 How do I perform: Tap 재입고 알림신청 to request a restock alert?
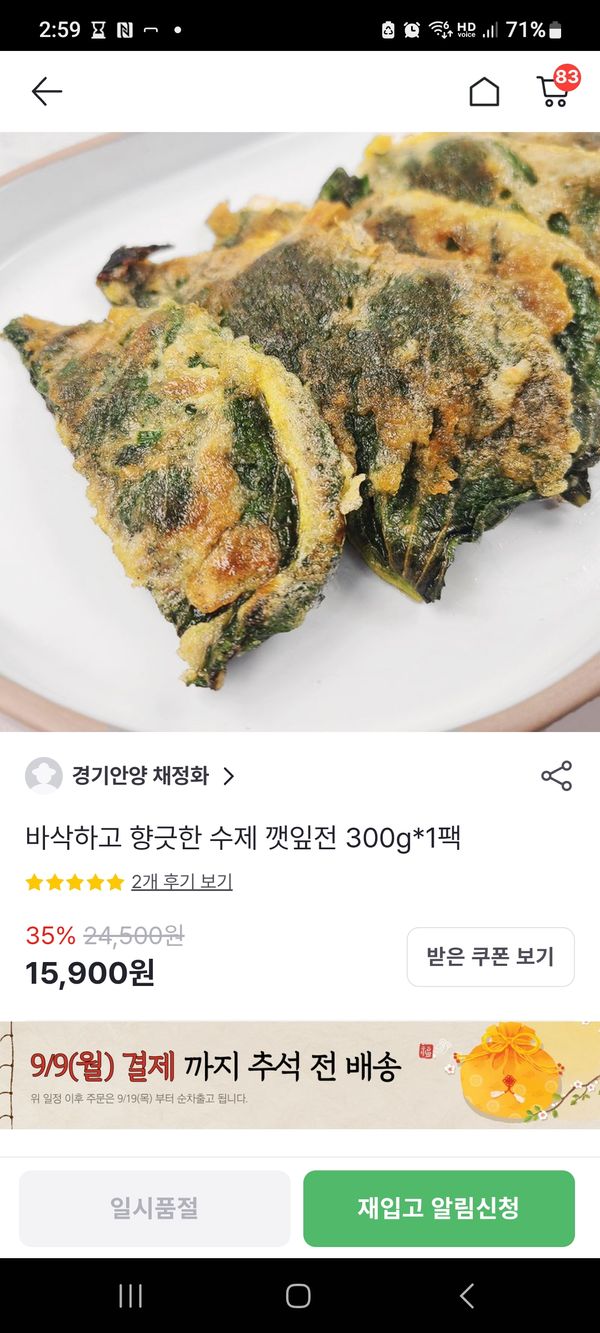click(438, 1208)
